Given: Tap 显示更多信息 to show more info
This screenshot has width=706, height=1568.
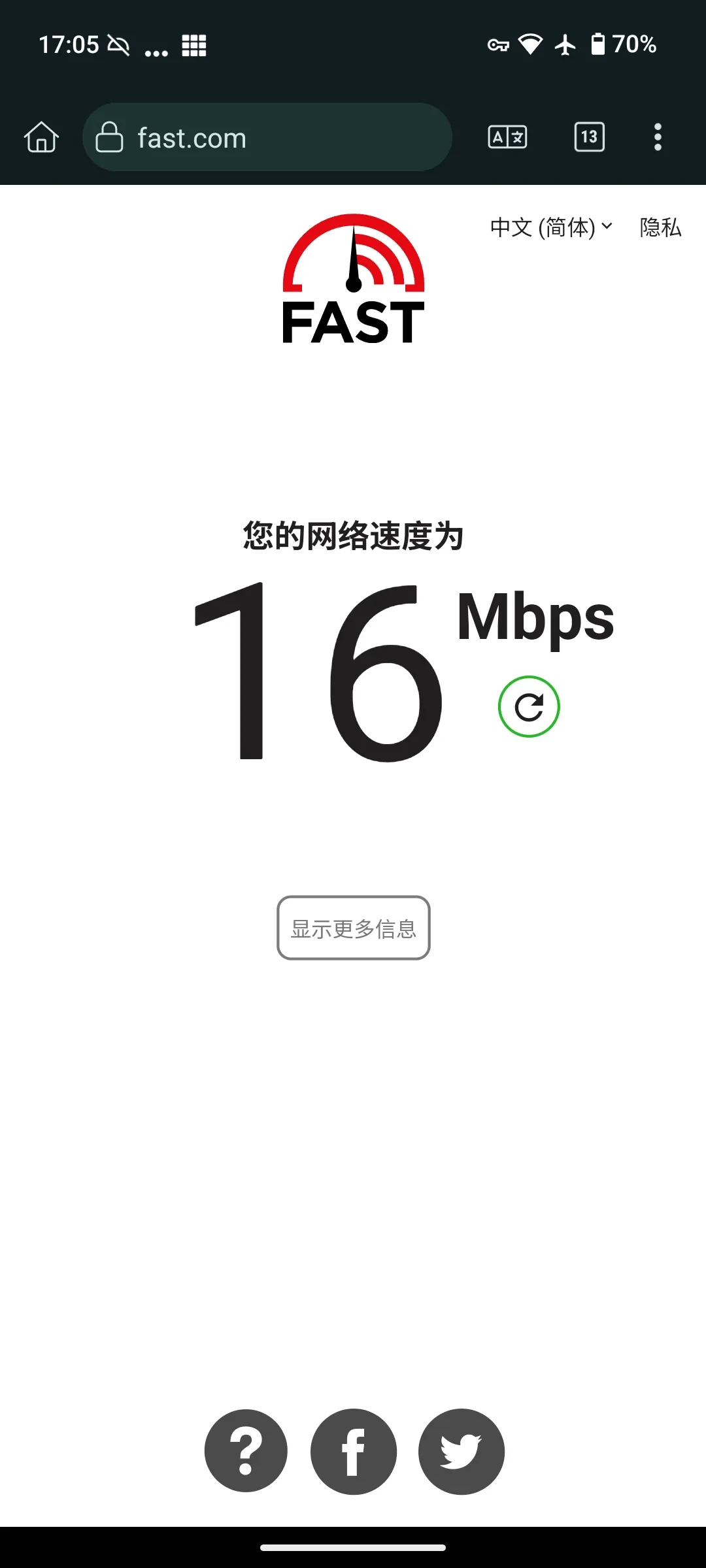Looking at the screenshot, I should coord(354,928).
